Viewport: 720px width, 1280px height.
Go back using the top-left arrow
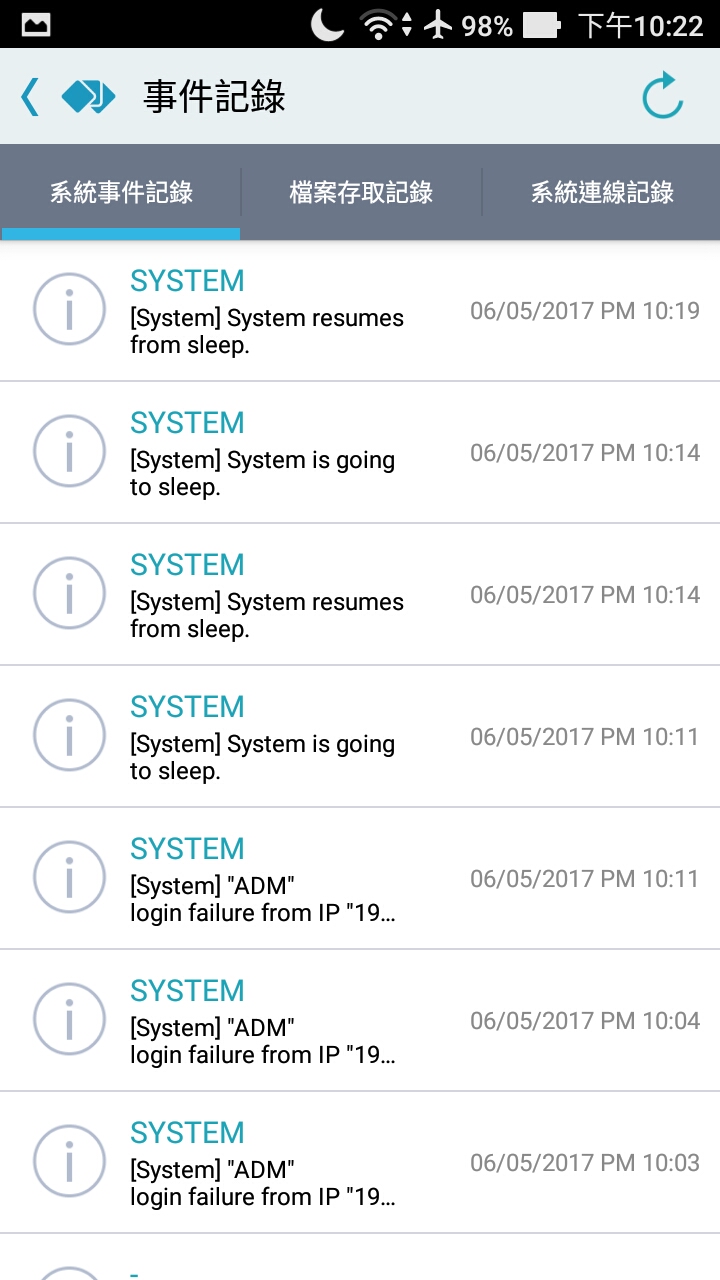click(x=31, y=97)
